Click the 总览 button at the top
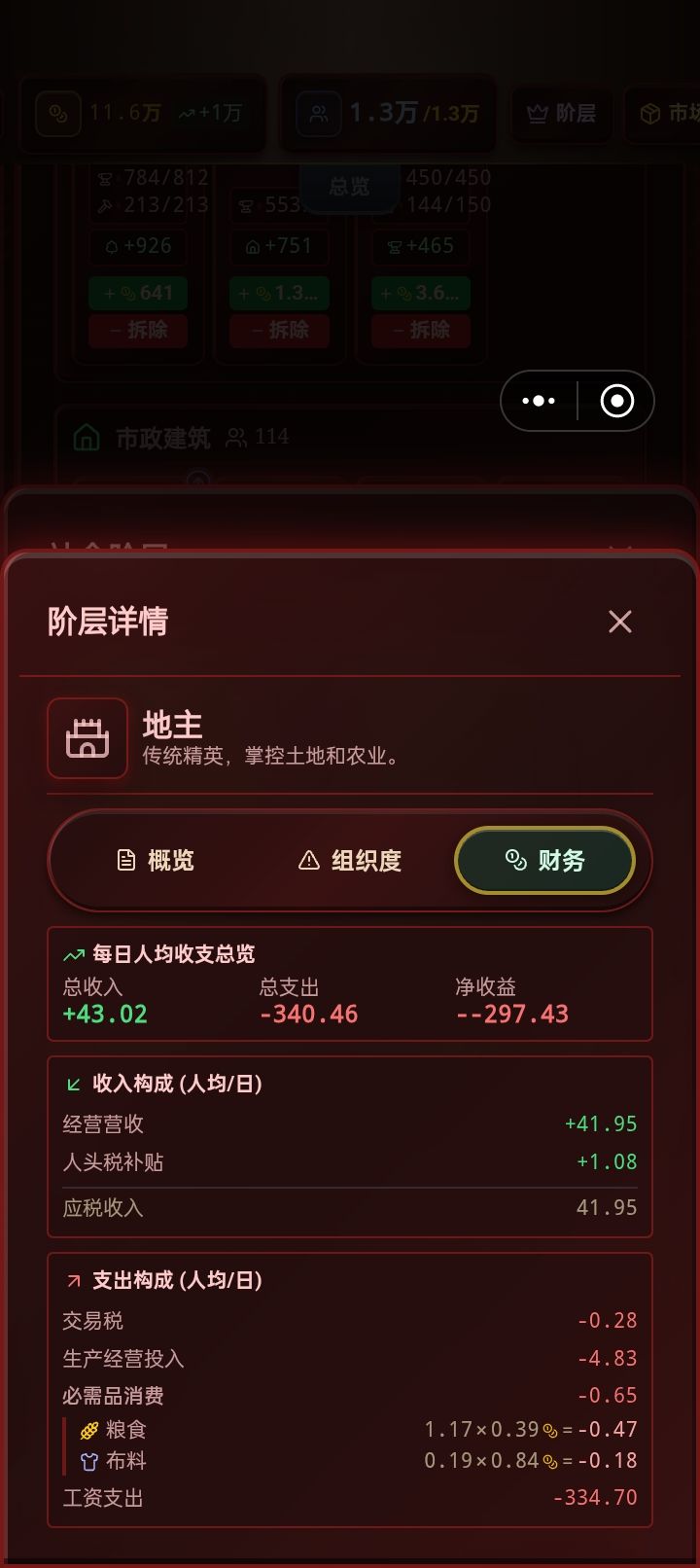The width and height of the screenshot is (700, 1568). (349, 189)
